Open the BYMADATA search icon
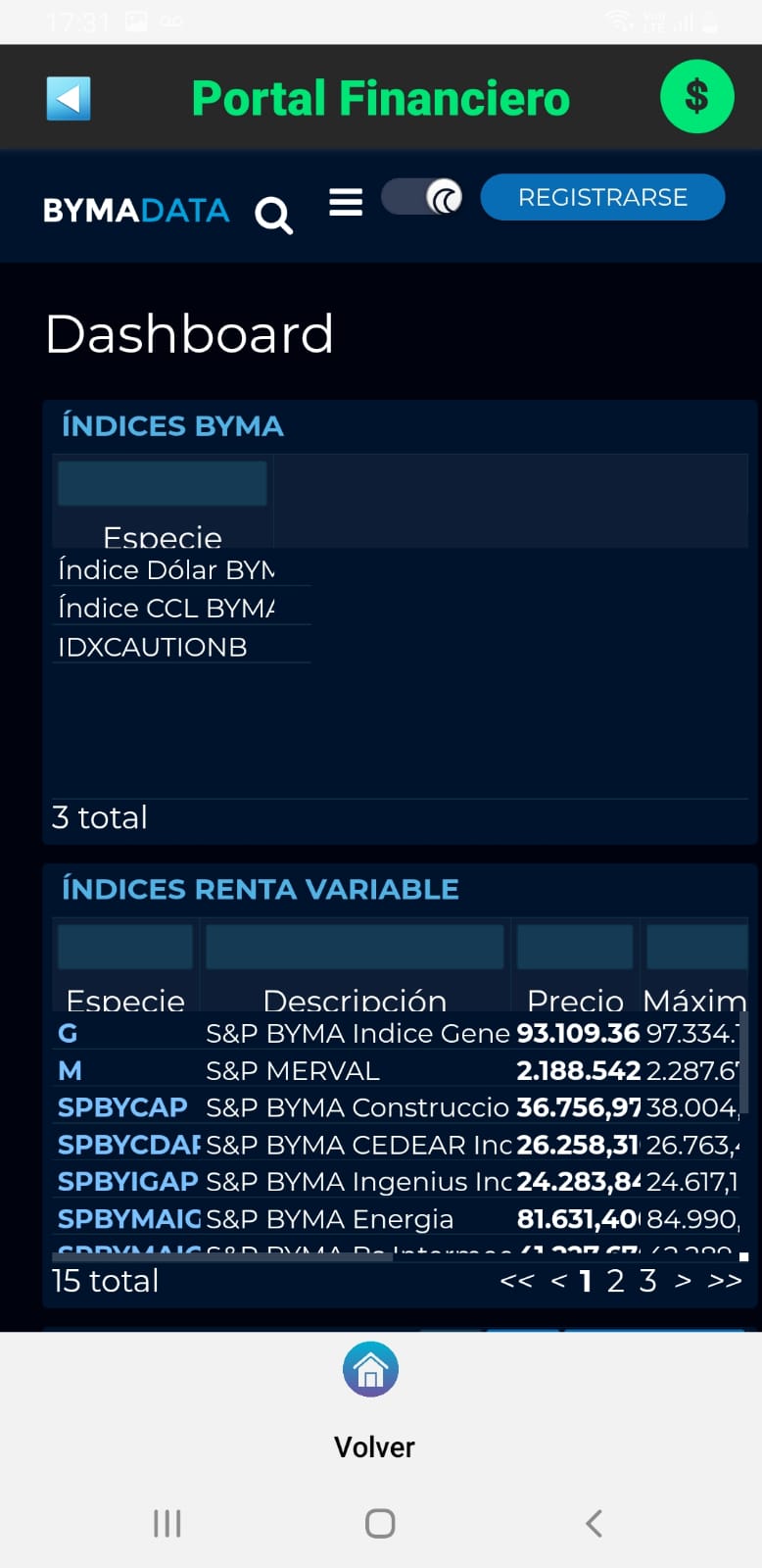The image size is (762, 1568). click(x=273, y=215)
